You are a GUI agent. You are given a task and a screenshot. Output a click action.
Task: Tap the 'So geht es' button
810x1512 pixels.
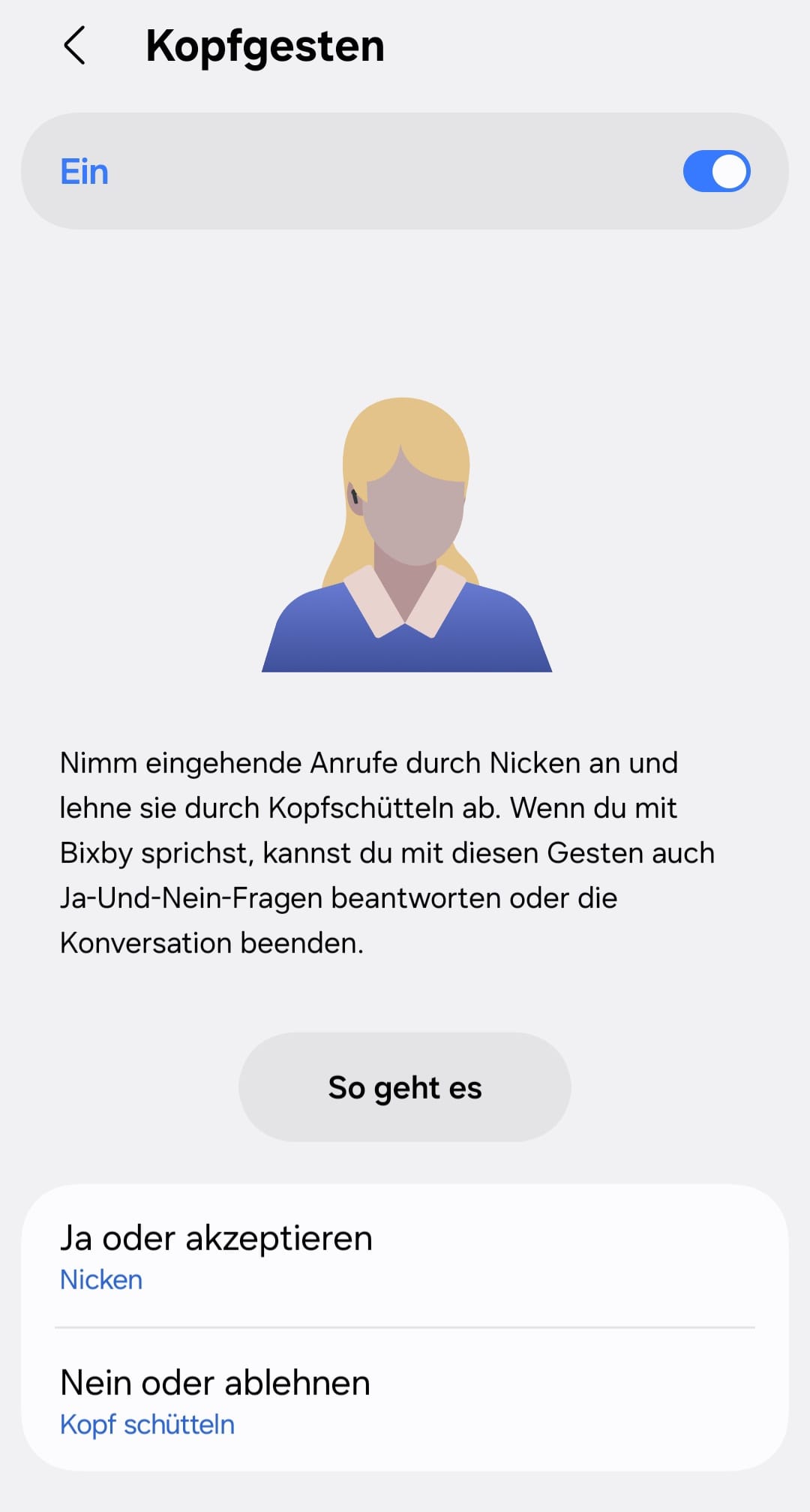click(405, 1087)
